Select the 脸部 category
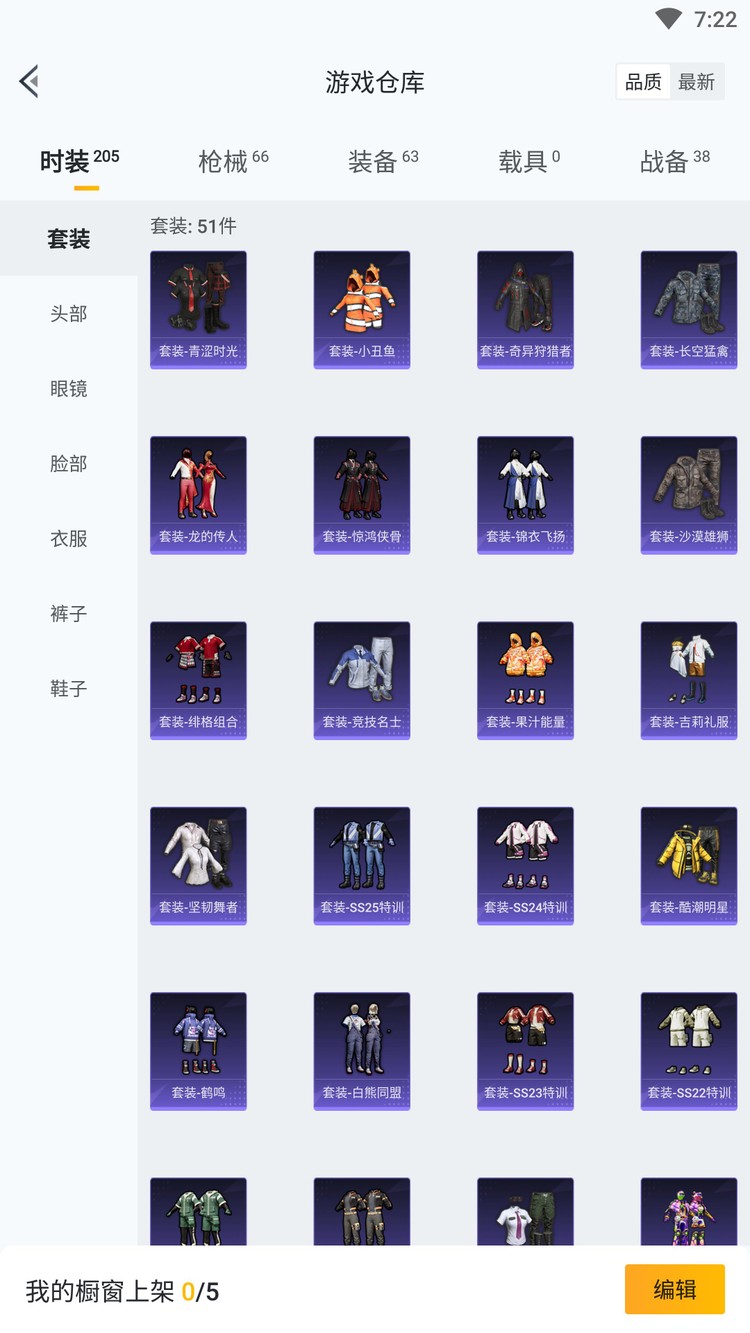The width and height of the screenshot is (750, 1333). click(x=69, y=464)
